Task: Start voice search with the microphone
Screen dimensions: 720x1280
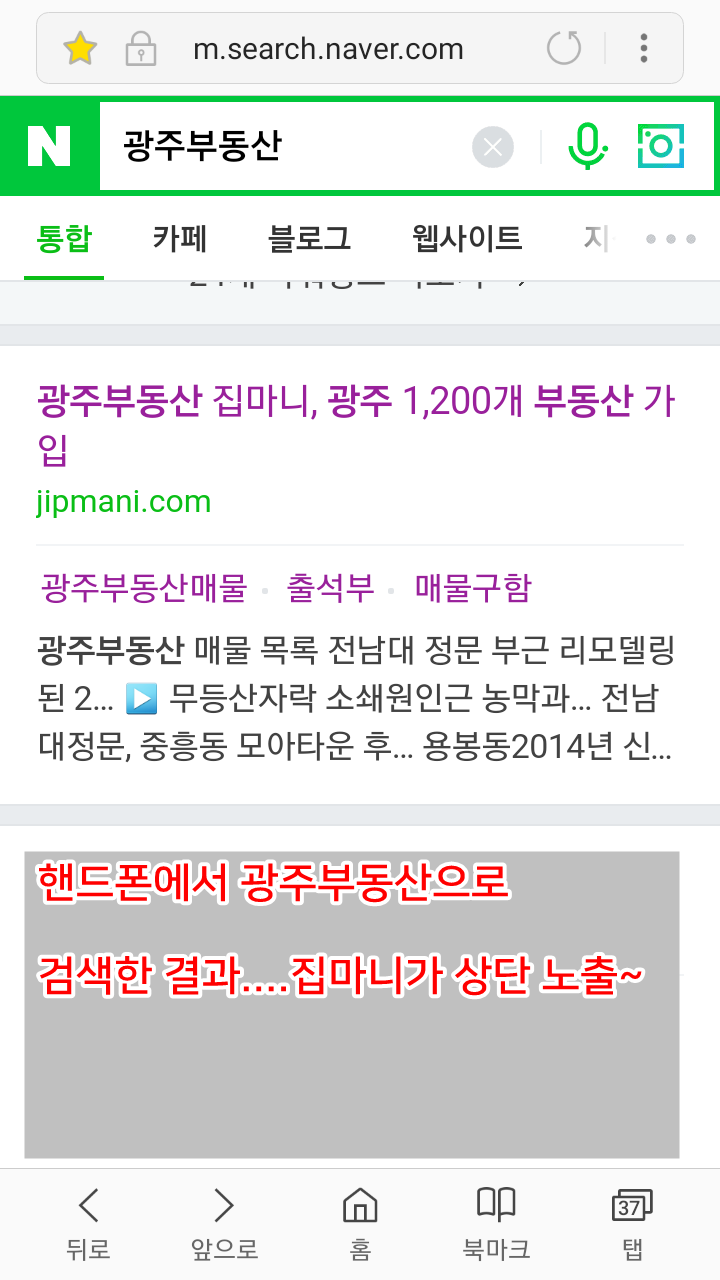Action: point(588,147)
